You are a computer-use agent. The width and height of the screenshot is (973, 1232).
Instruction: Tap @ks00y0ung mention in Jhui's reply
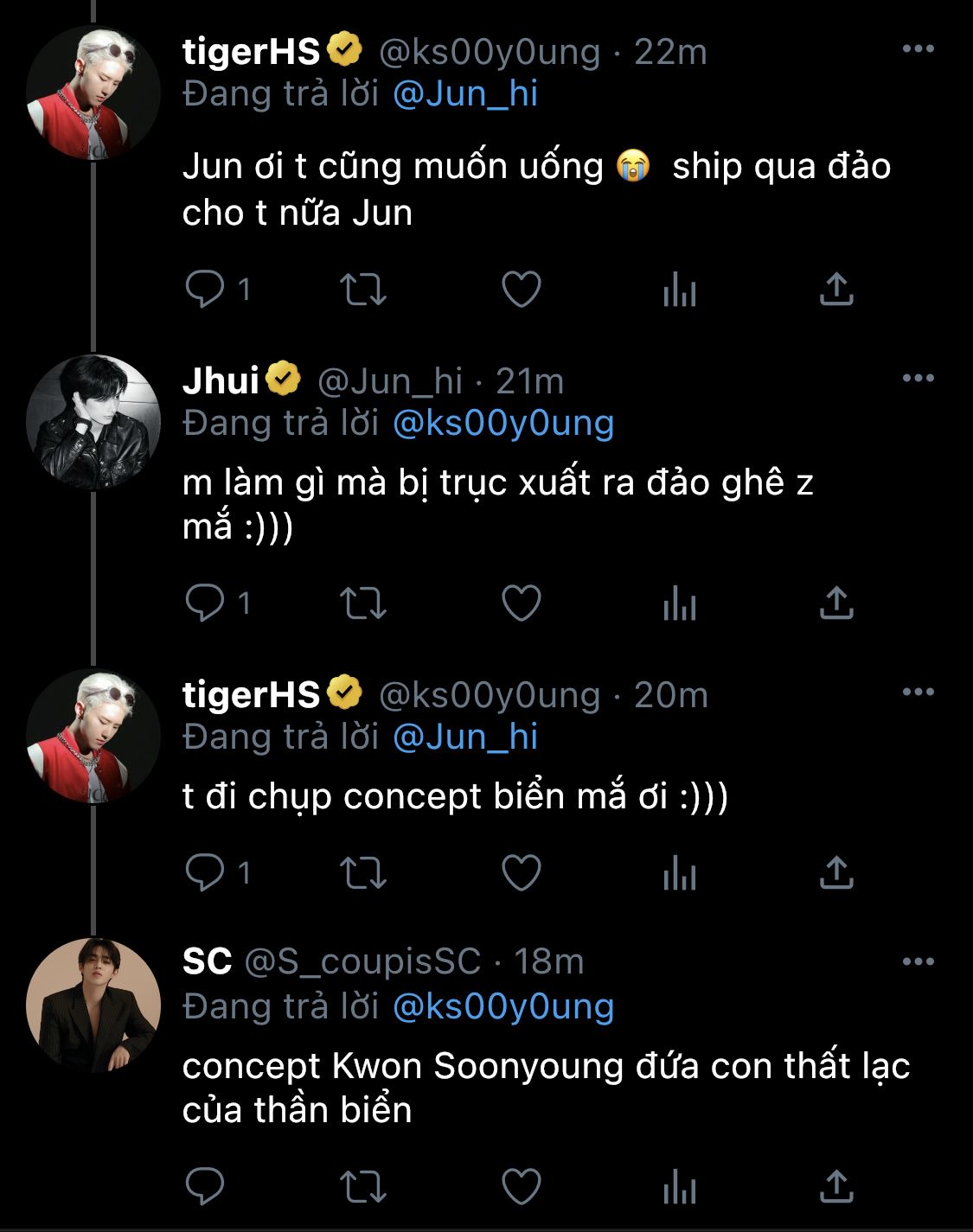click(503, 424)
